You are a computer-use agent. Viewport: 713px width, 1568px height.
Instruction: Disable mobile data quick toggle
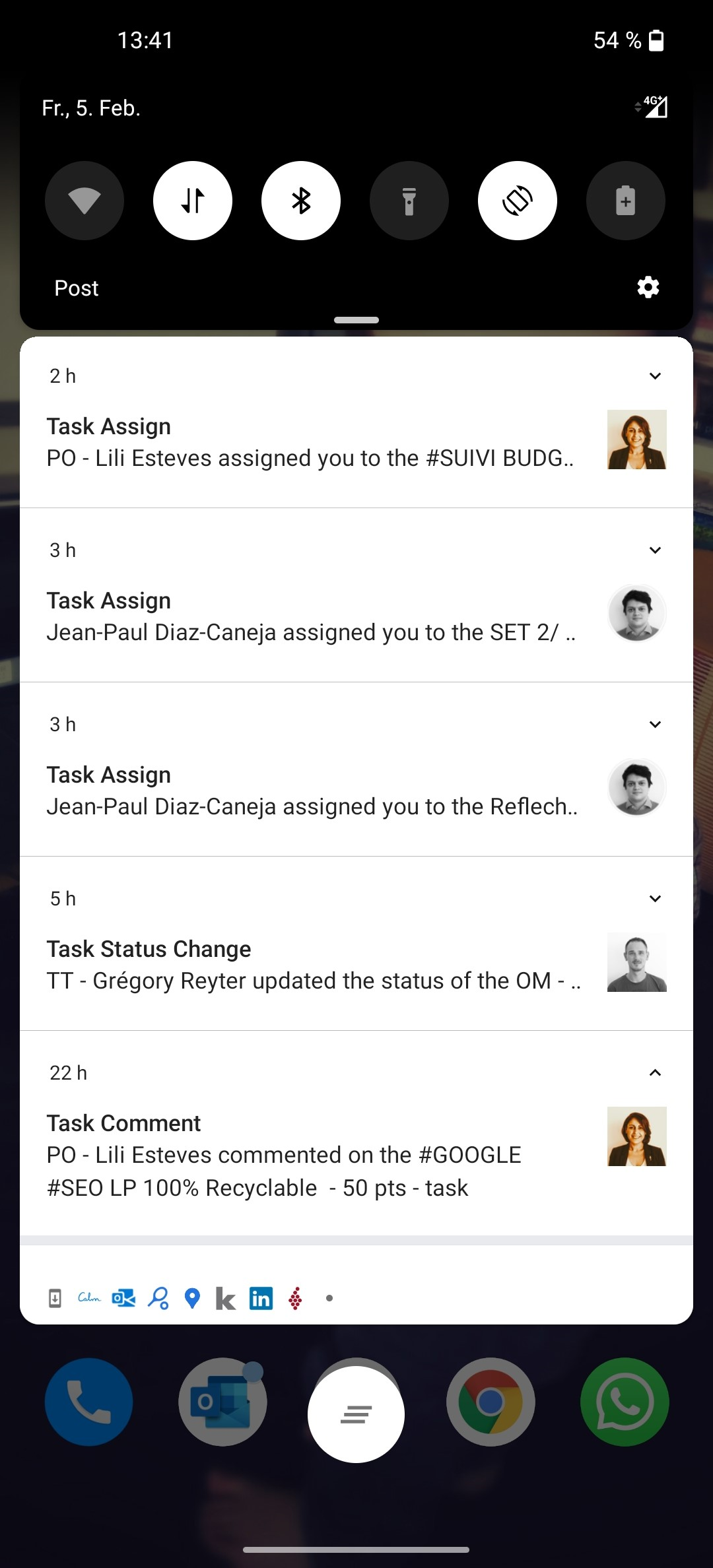193,201
